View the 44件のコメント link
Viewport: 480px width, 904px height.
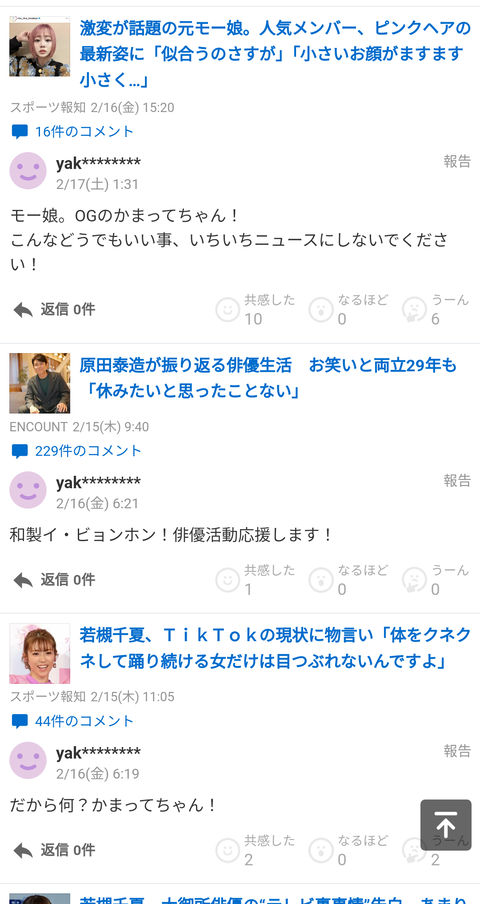[x=73, y=721]
